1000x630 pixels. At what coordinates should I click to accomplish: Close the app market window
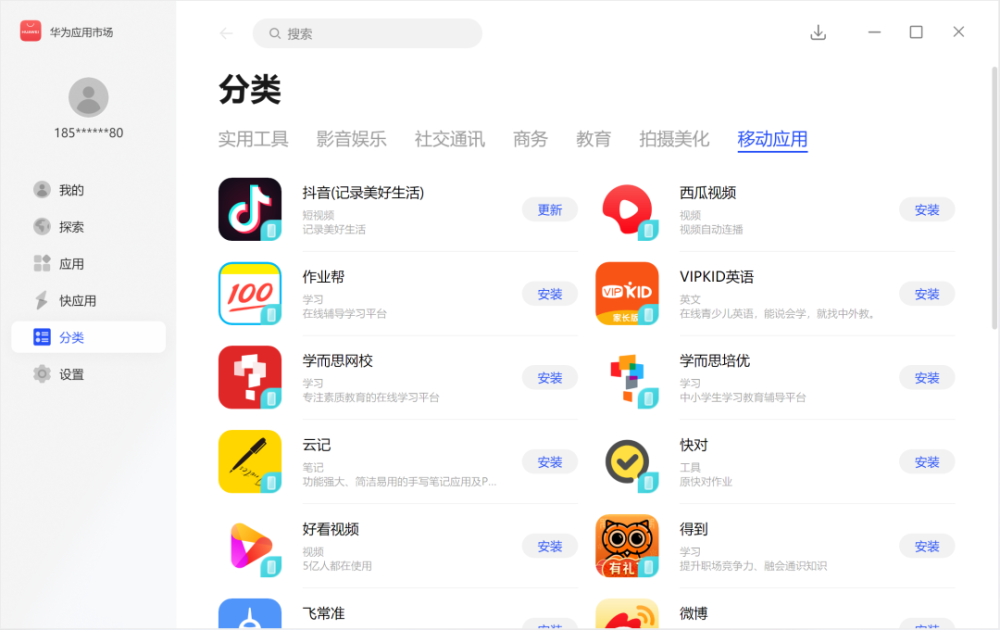958,32
